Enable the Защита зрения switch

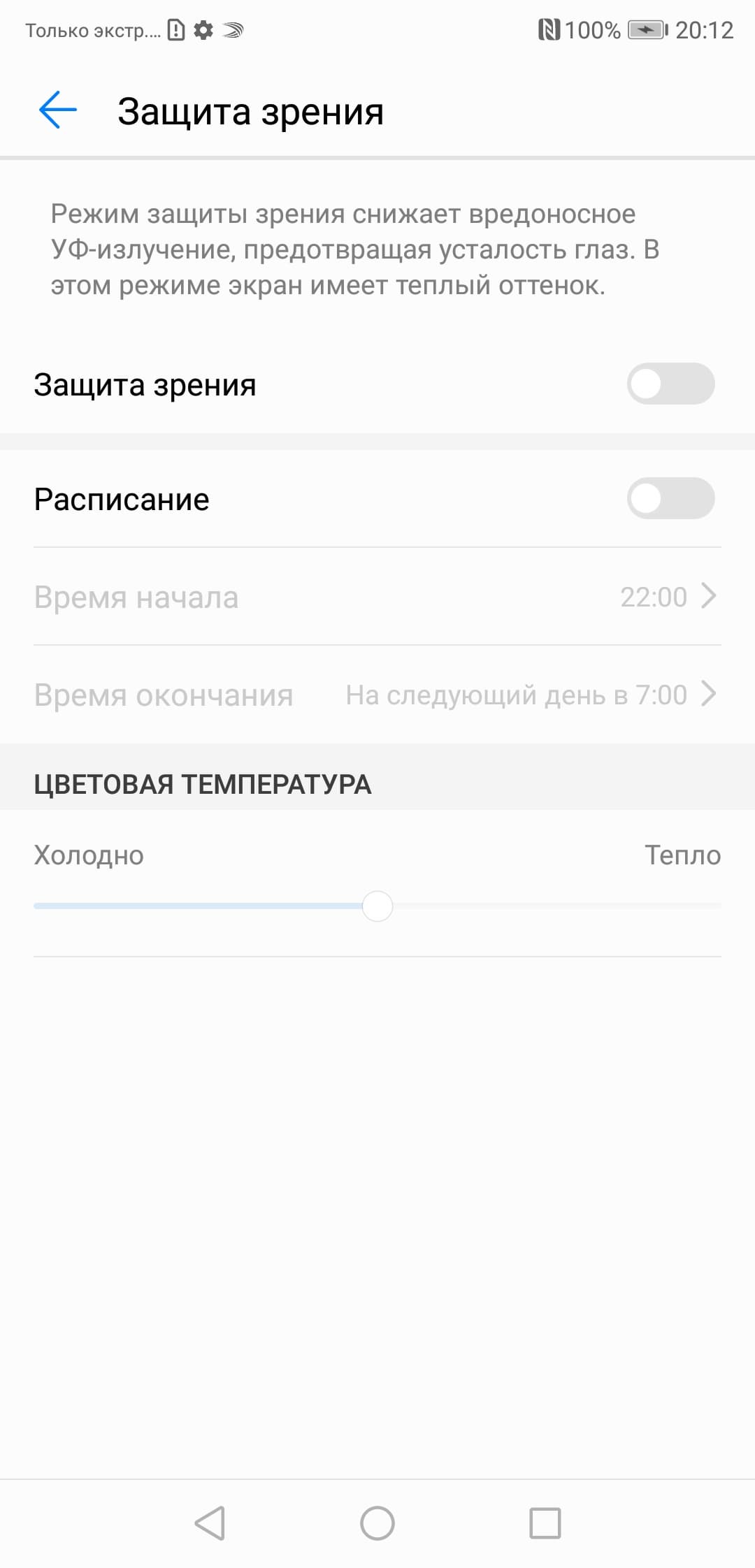coord(670,384)
